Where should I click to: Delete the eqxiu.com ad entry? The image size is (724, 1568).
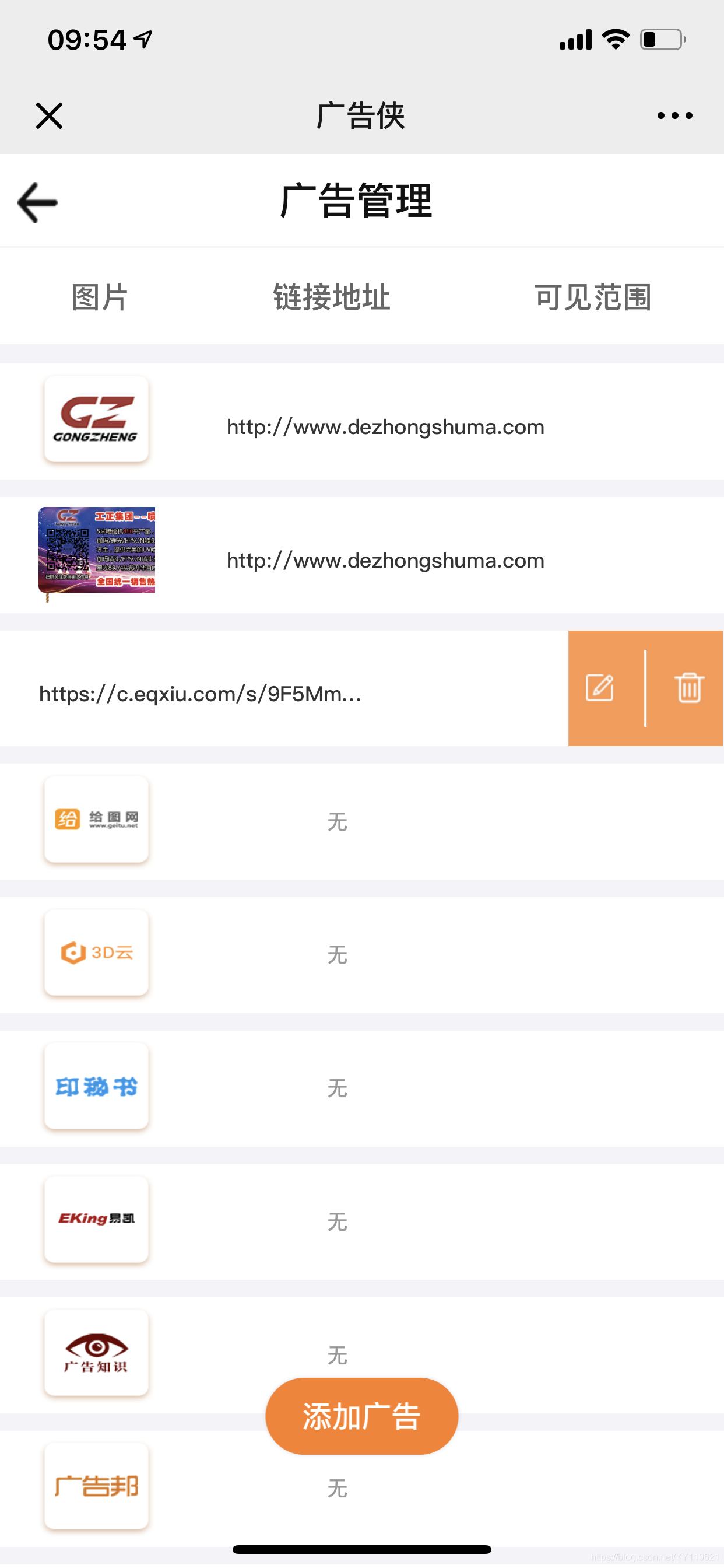(x=688, y=688)
